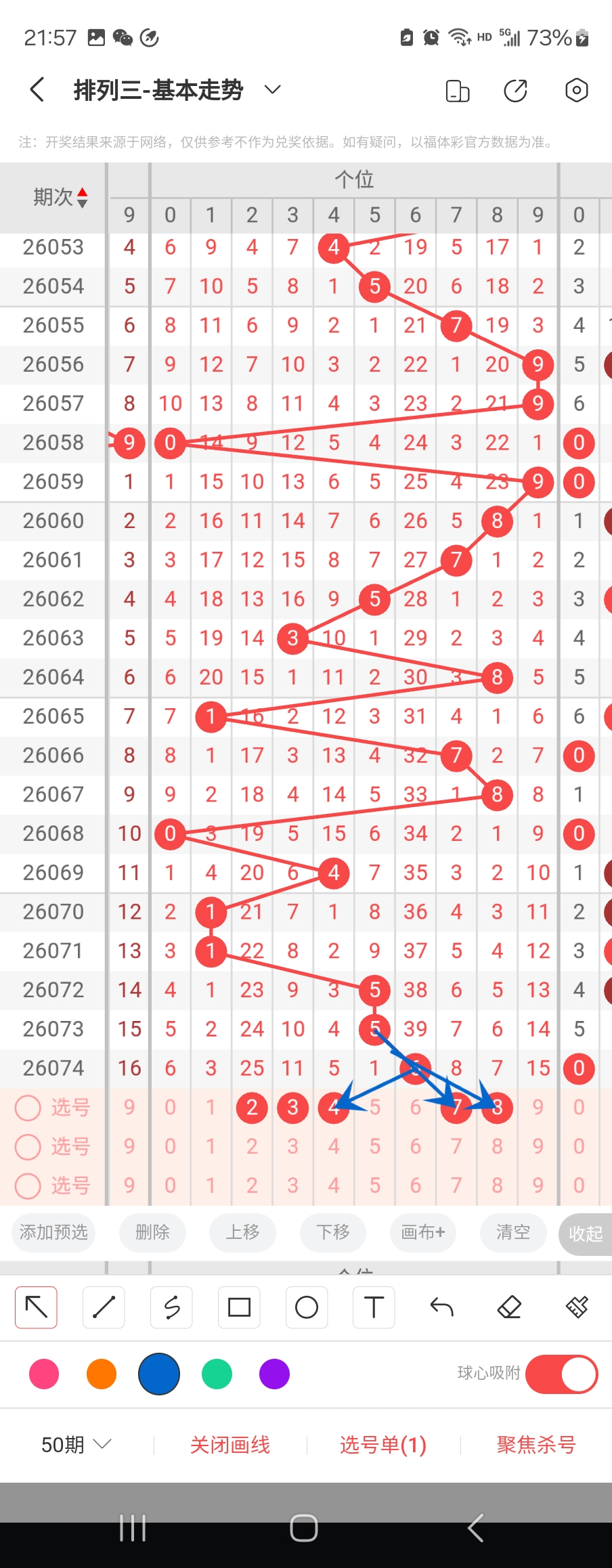Collapse the panel with 收起
Screen dimensions: 612x1568
point(585,1234)
